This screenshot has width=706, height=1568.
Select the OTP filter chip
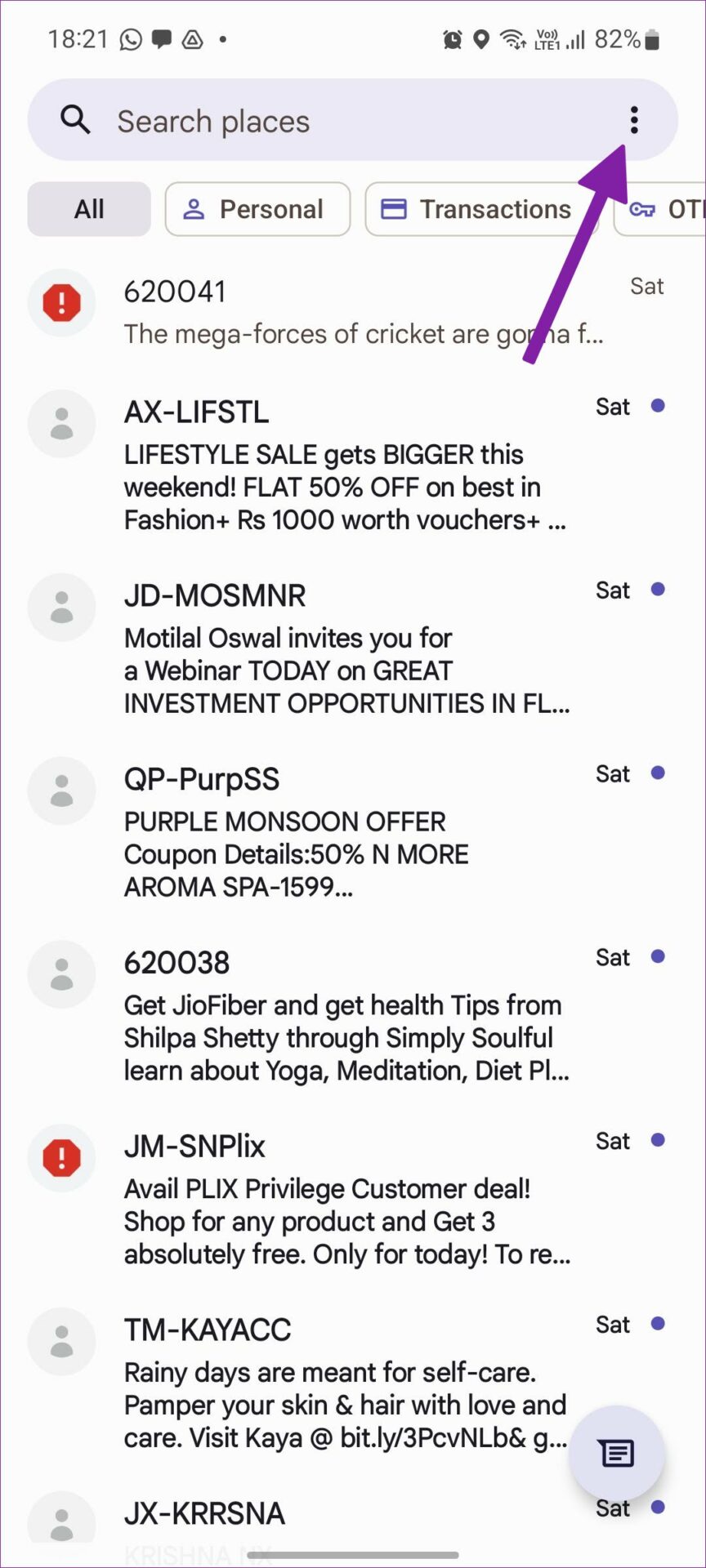(x=666, y=209)
